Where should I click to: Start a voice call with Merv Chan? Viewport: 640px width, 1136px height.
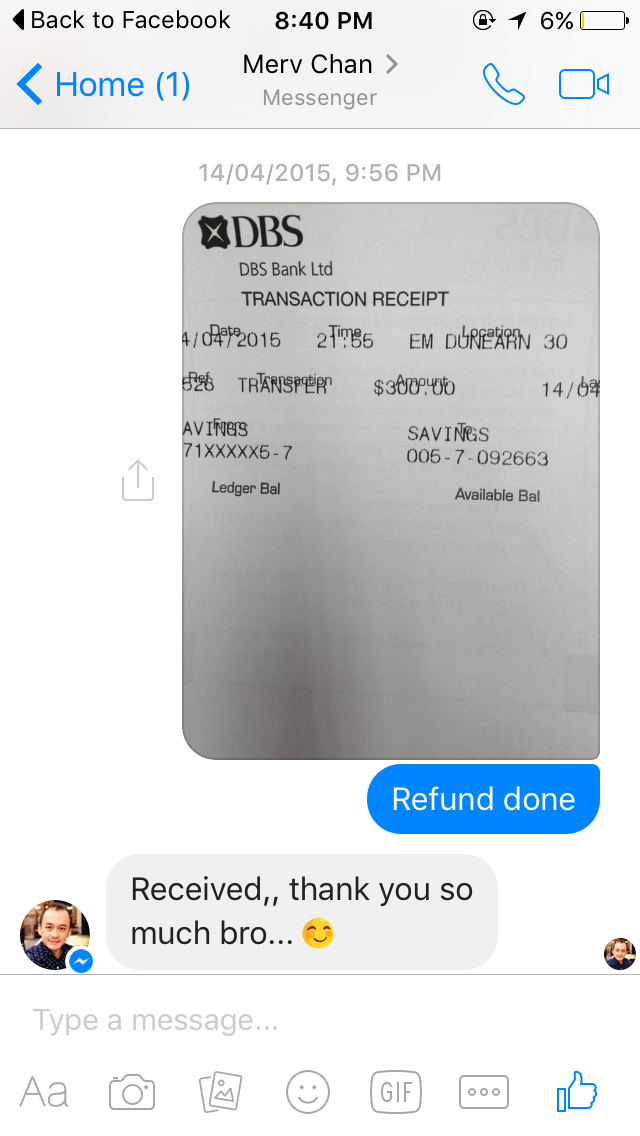(x=504, y=84)
